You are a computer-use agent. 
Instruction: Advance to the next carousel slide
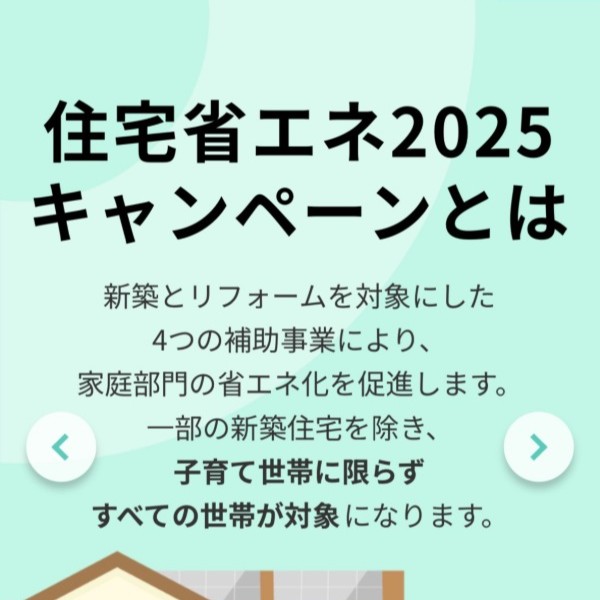538,445
